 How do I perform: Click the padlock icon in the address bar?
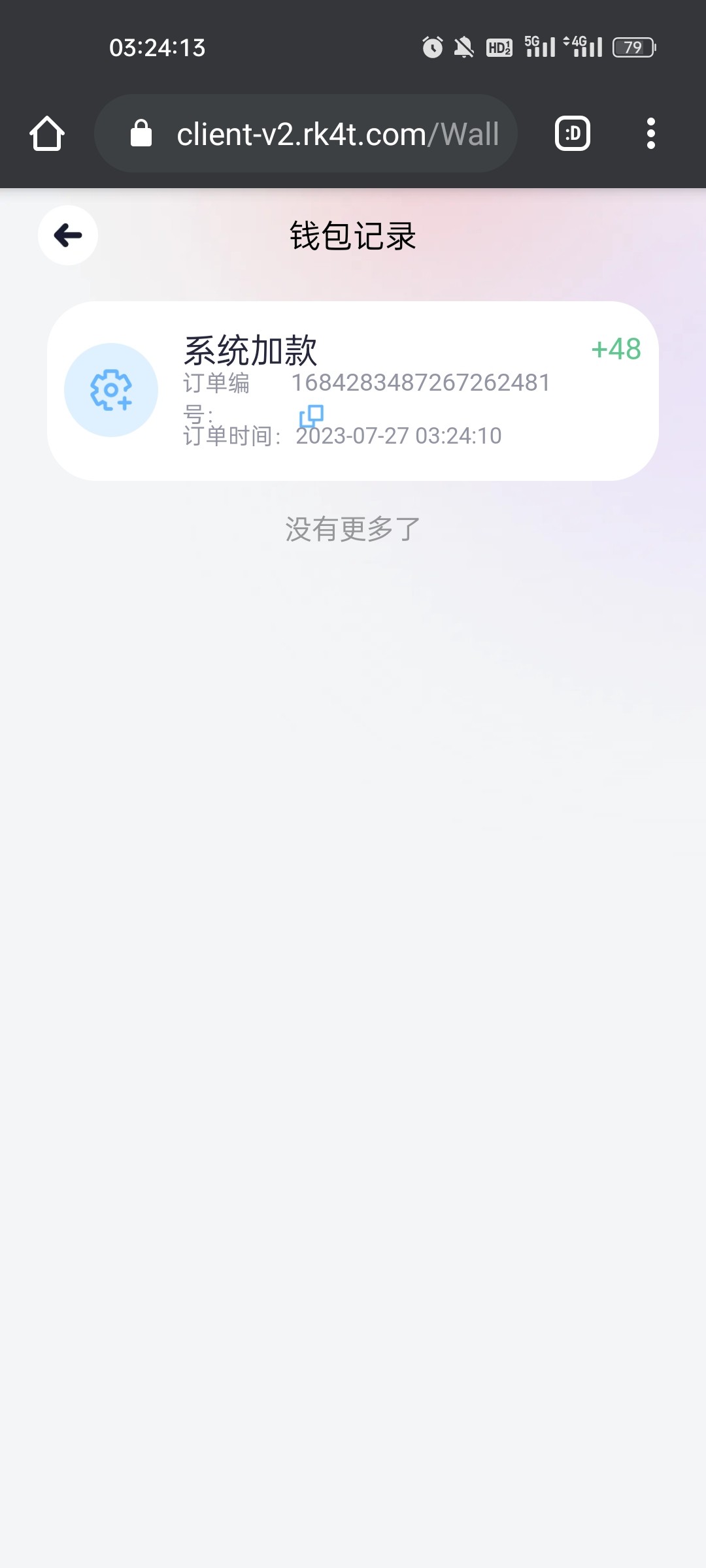[141, 133]
